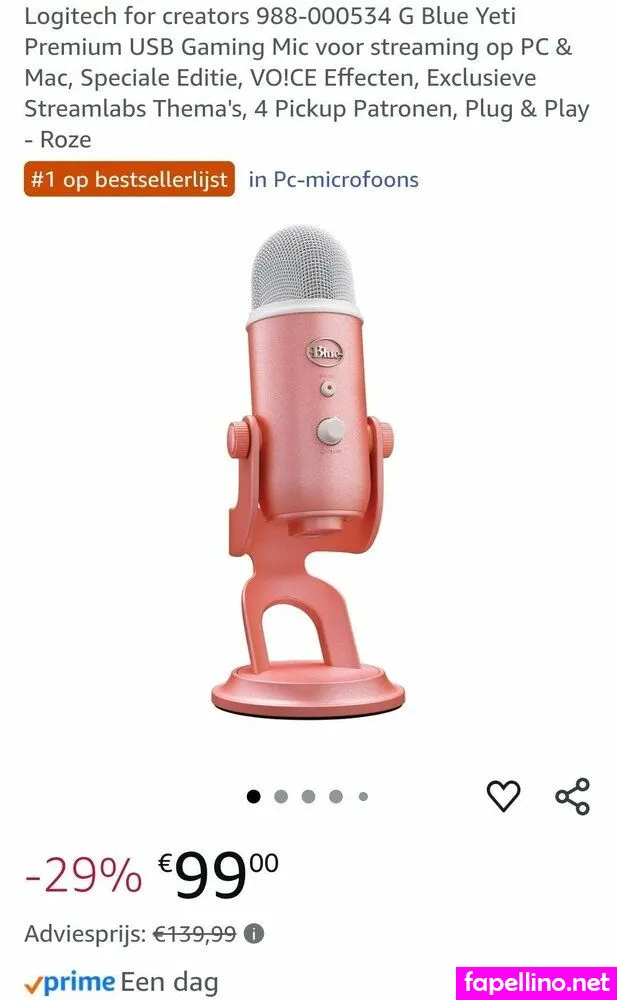Share this Blue Yeti product
Screen dimensions: 617x1000
click(x=572, y=796)
